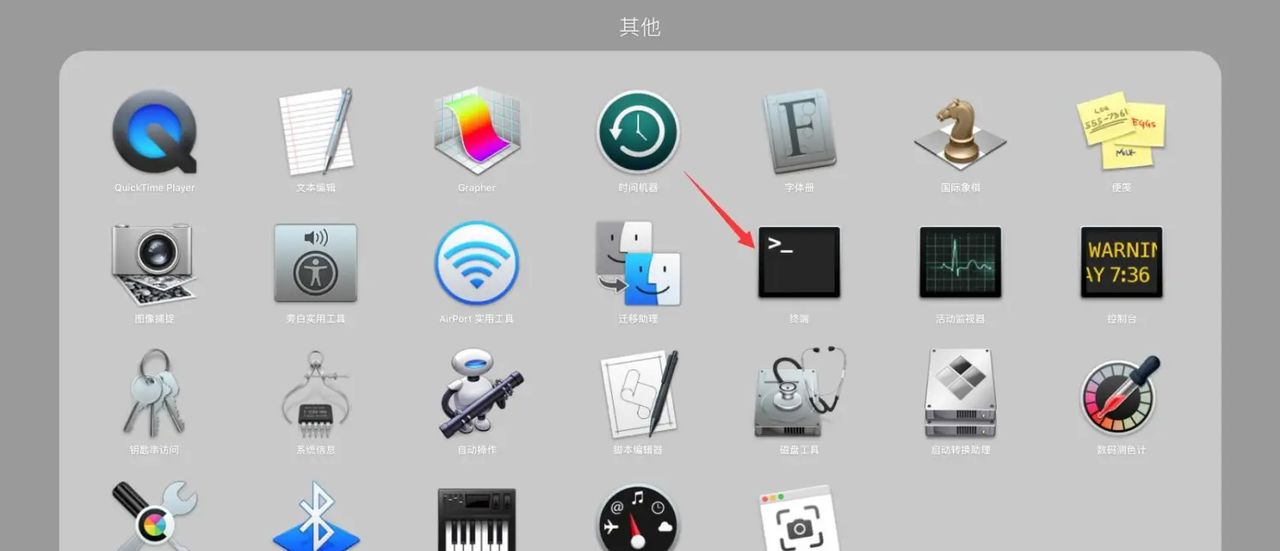This screenshot has height=551, width=1280.
Task: Launch the 文本编辑 app
Action: tap(315, 132)
